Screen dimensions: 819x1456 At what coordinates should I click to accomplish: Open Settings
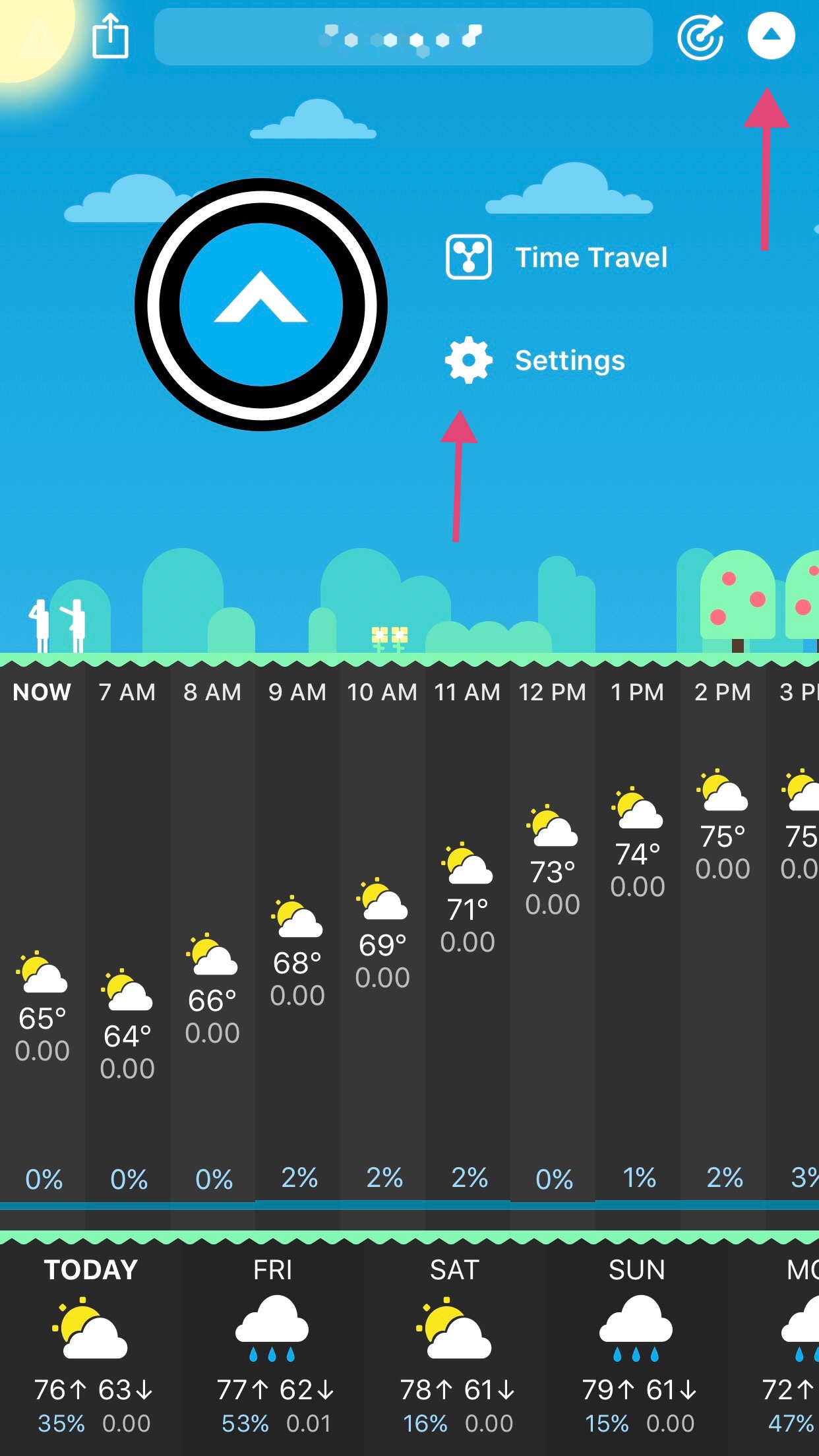click(x=535, y=360)
